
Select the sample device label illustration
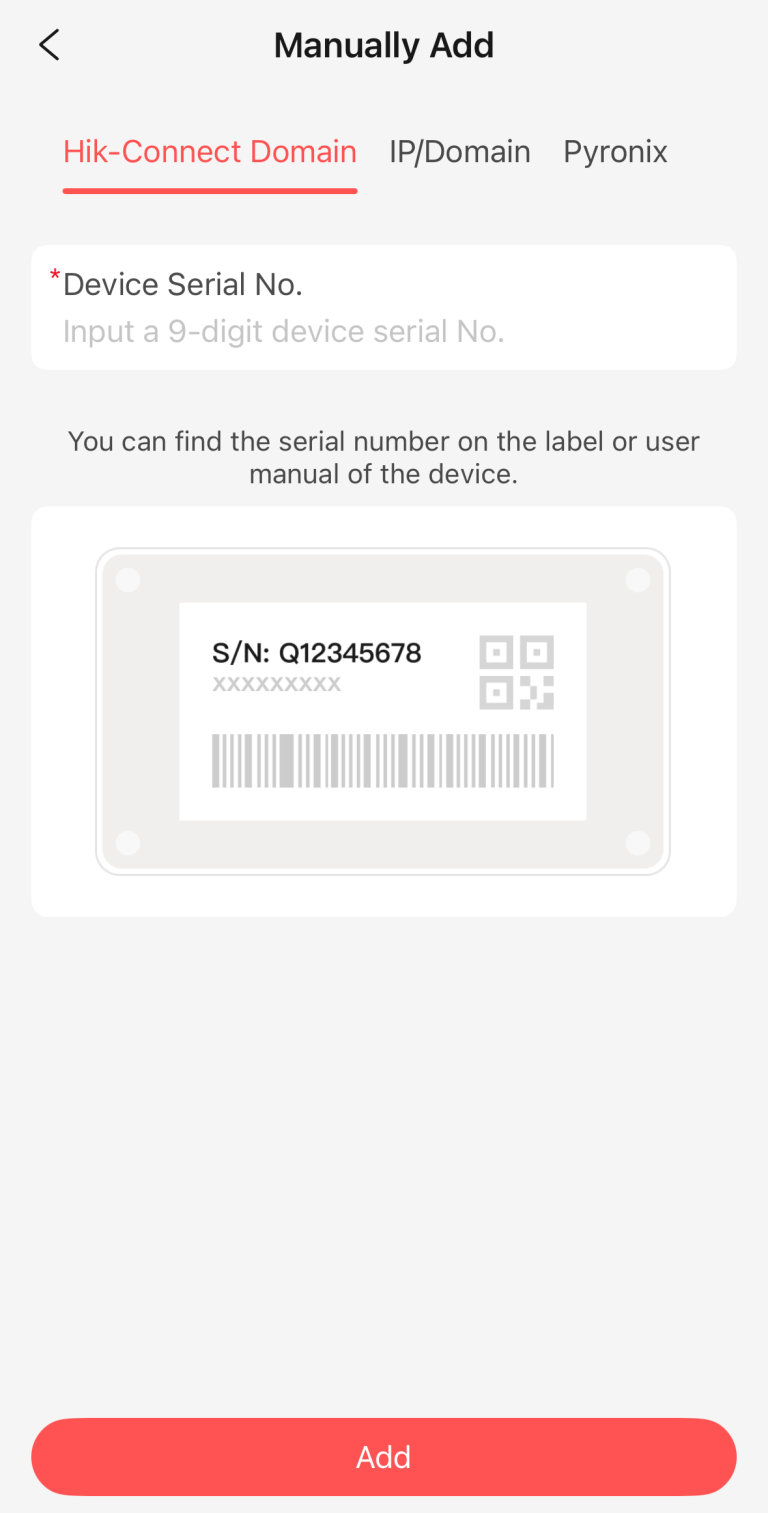[x=383, y=708]
